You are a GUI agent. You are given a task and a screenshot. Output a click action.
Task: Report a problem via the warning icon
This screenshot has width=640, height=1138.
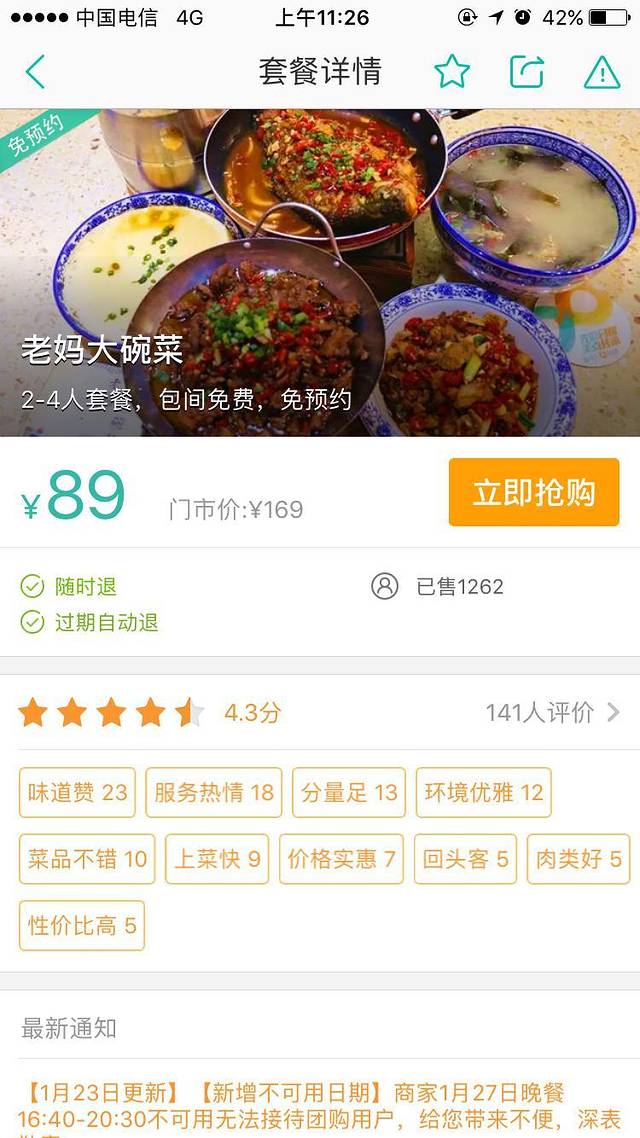coord(602,72)
